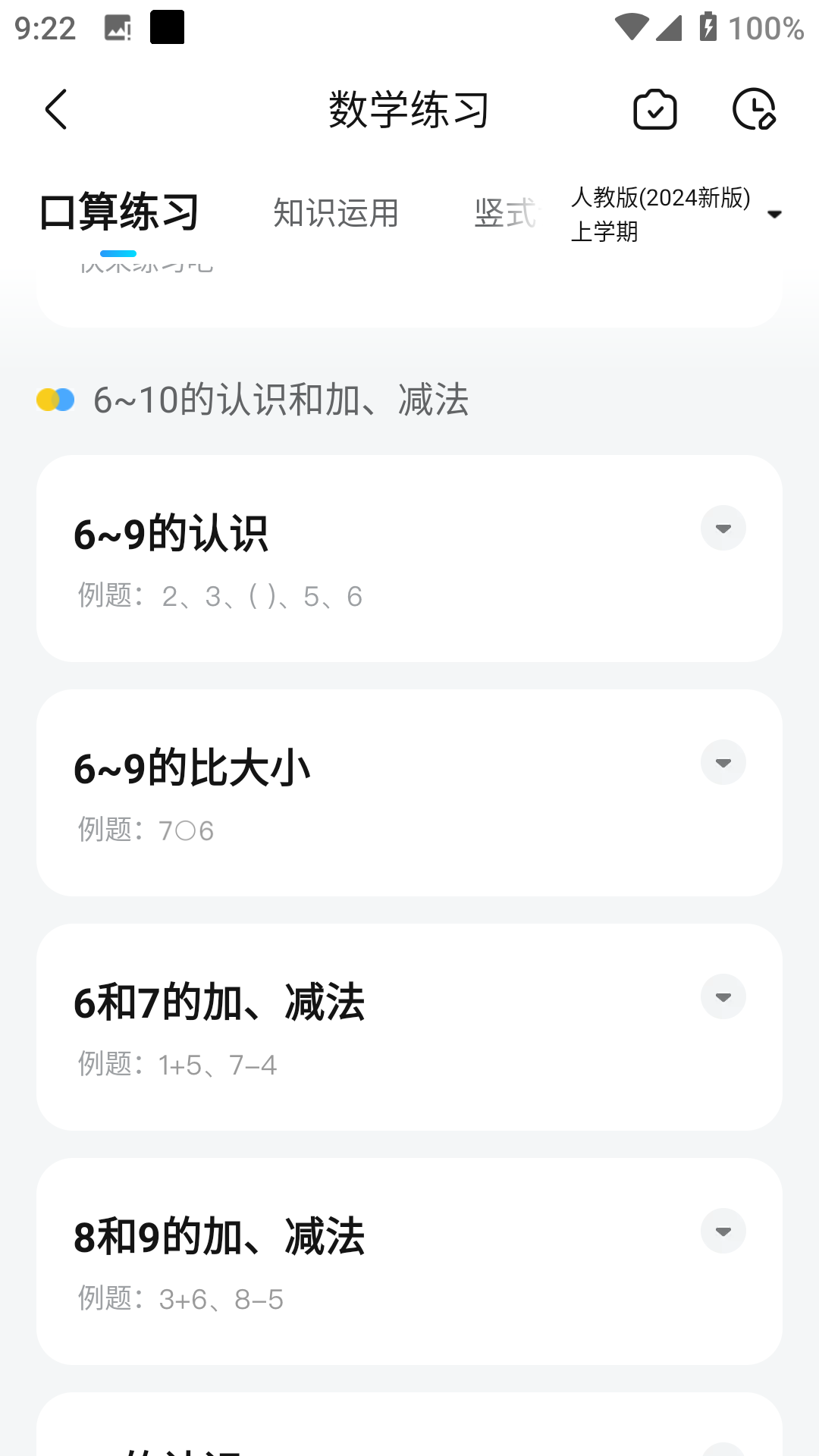This screenshot has width=819, height=1456.
Task: Open the 6和7的加、减法 practice card
Action: click(x=364, y=1028)
